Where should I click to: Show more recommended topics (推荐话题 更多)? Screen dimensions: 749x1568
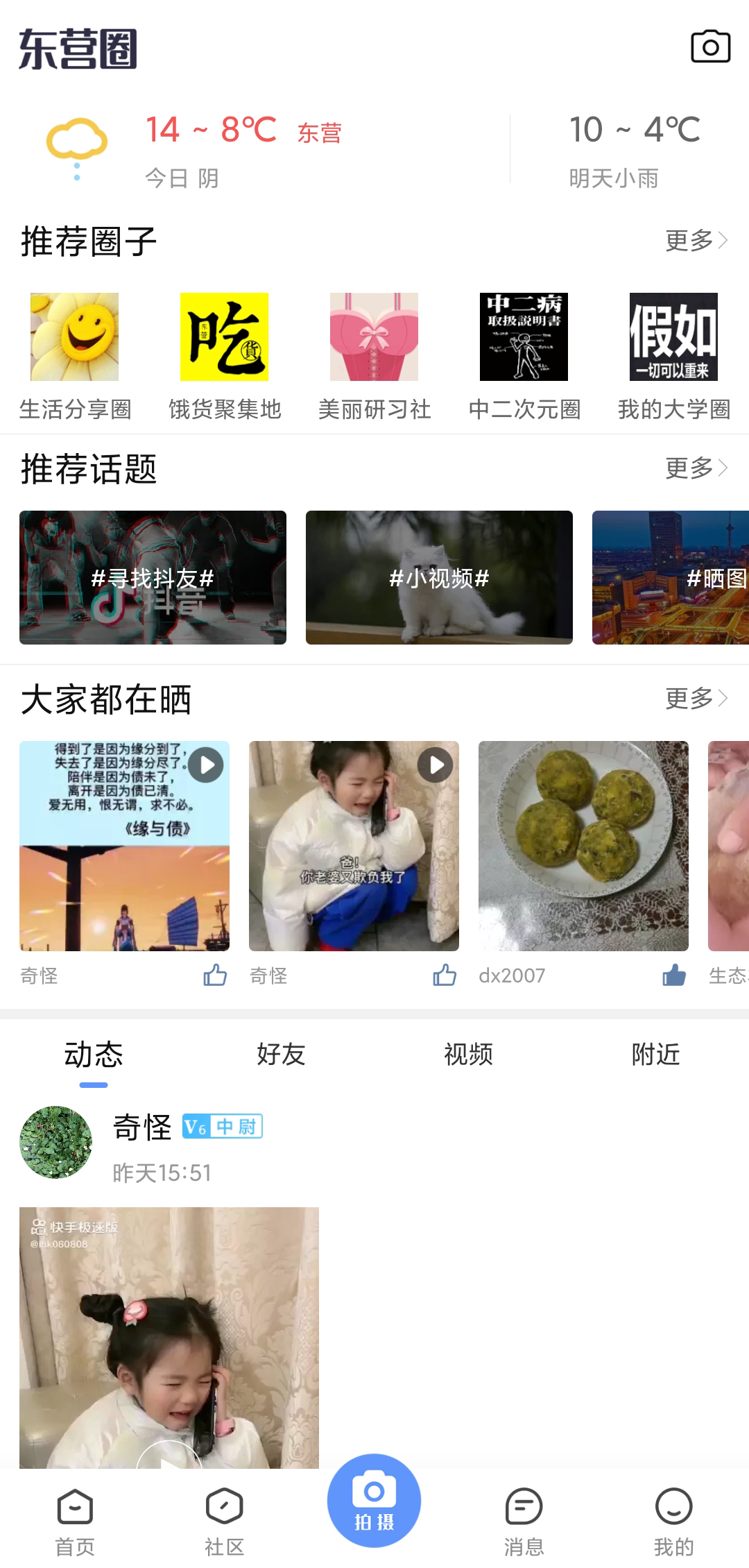click(x=696, y=468)
